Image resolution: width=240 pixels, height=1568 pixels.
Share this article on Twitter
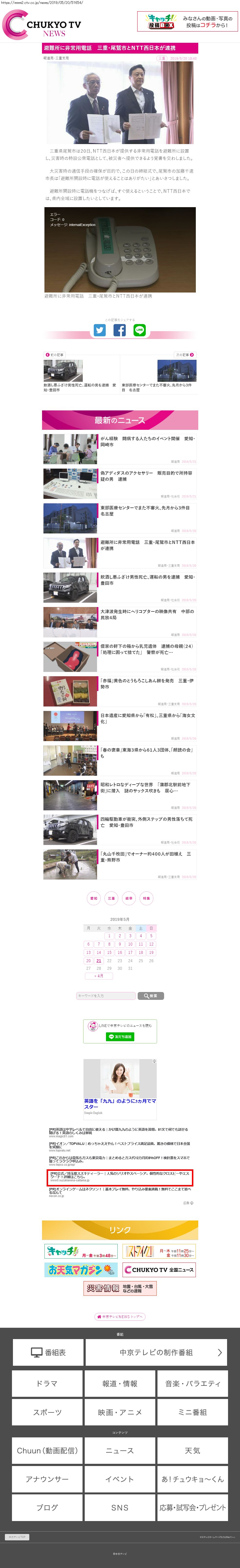[x=100, y=330]
